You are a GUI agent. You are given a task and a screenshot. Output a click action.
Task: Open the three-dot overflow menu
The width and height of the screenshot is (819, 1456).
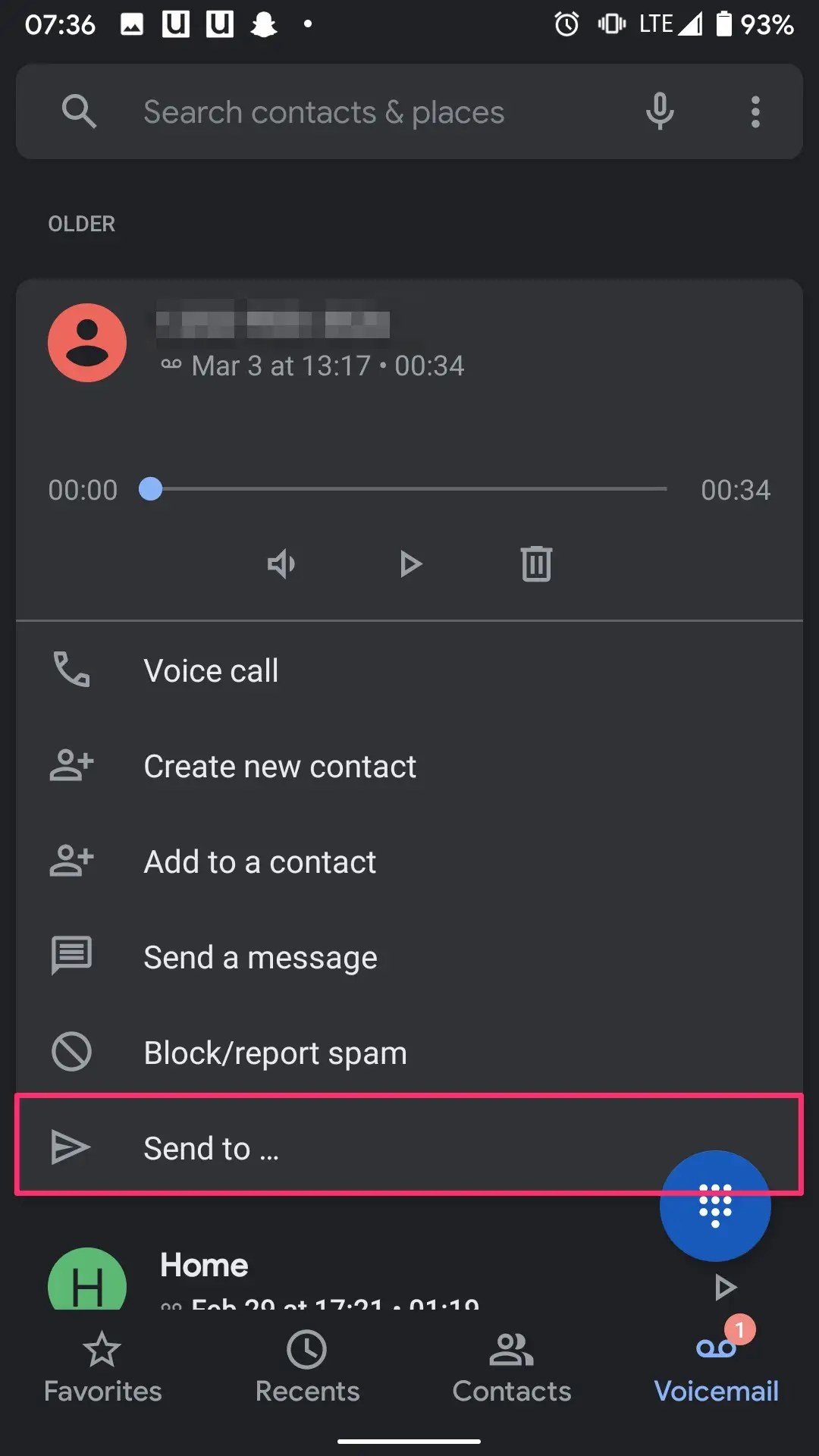(755, 111)
